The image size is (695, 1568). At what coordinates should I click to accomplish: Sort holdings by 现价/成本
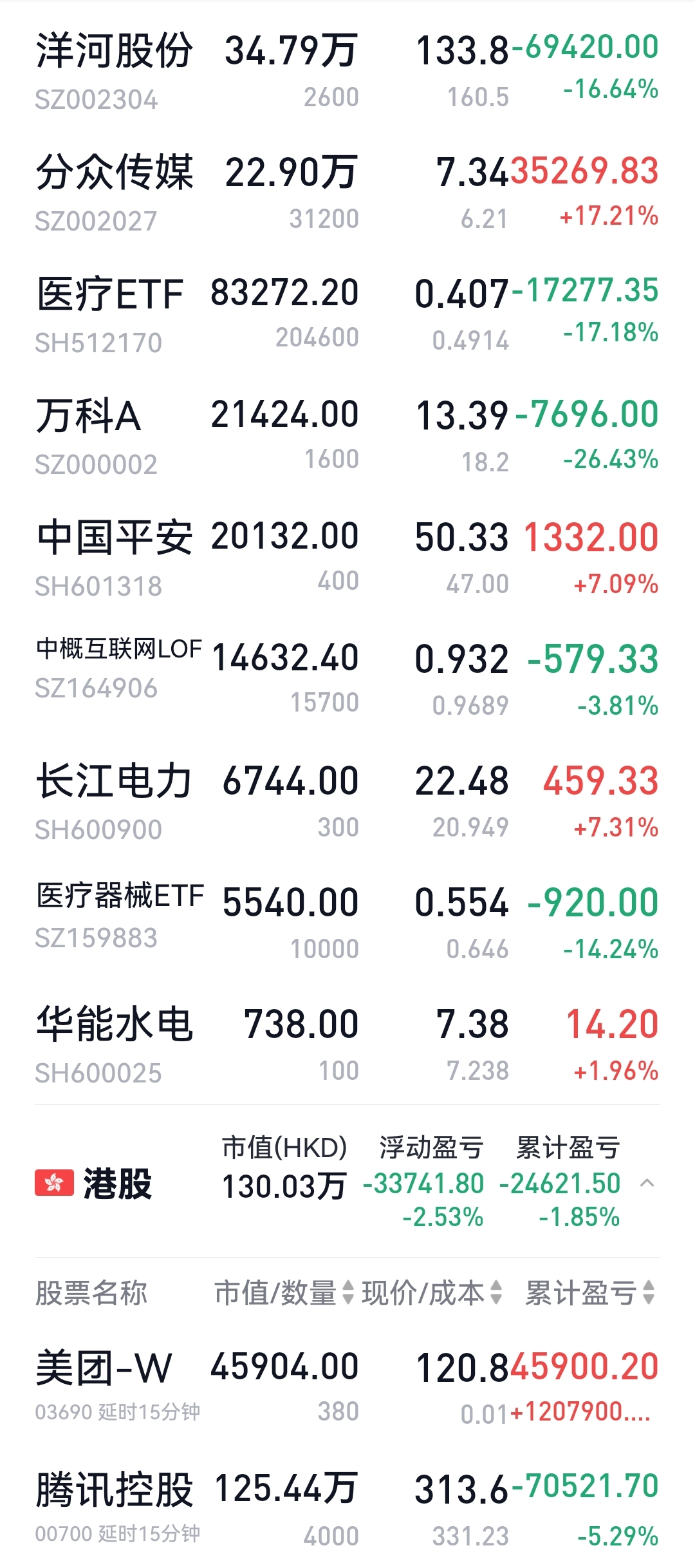coord(432,1292)
